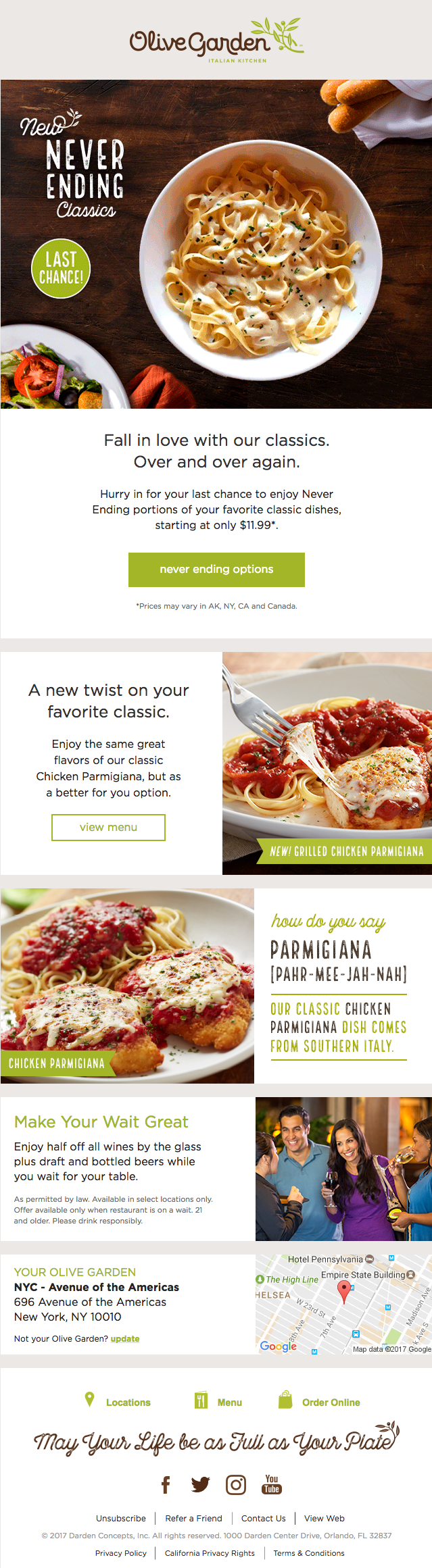The image size is (432, 1568).
Task: Open the YouTube channel
Action: (x=272, y=1484)
